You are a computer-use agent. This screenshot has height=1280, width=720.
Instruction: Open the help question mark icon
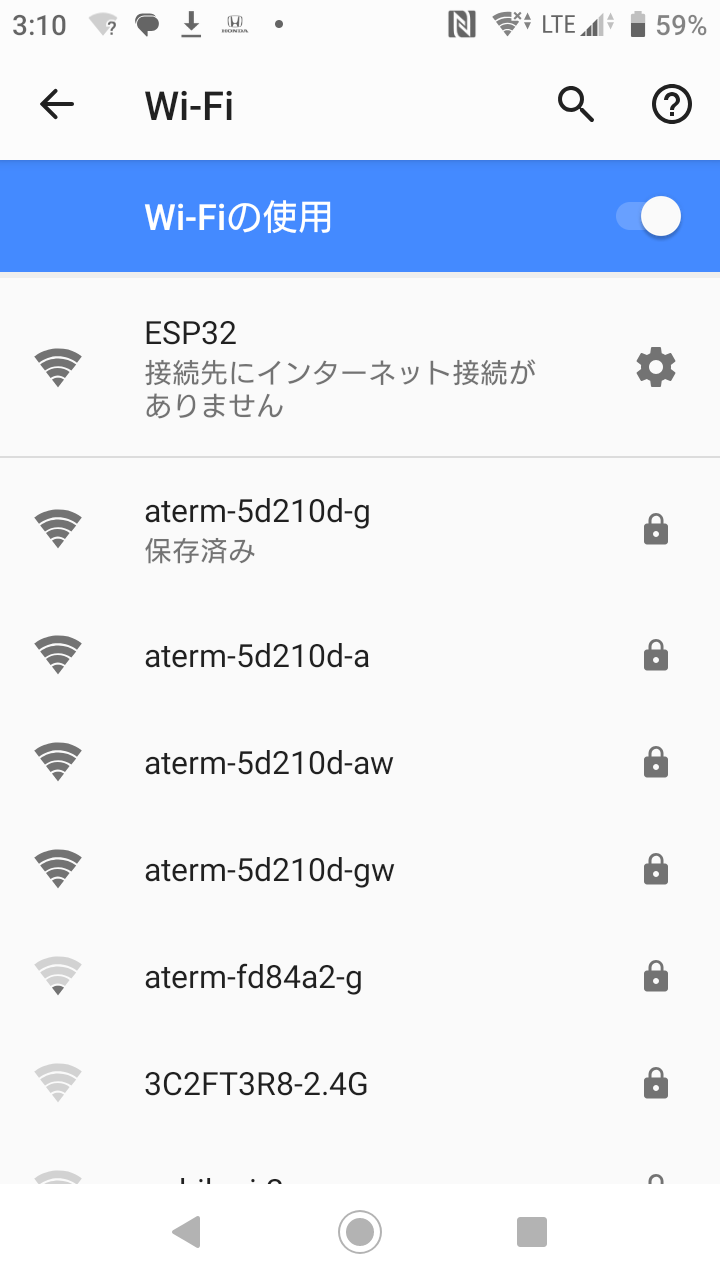click(x=672, y=105)
